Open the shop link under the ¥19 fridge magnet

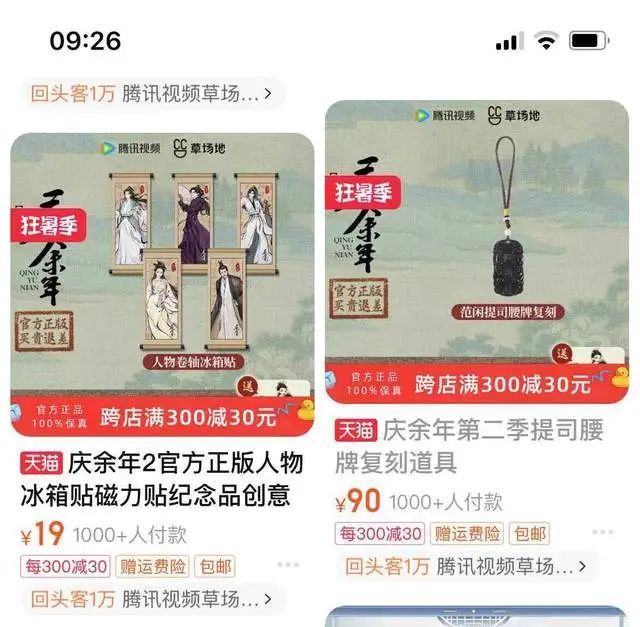point(150,600)
